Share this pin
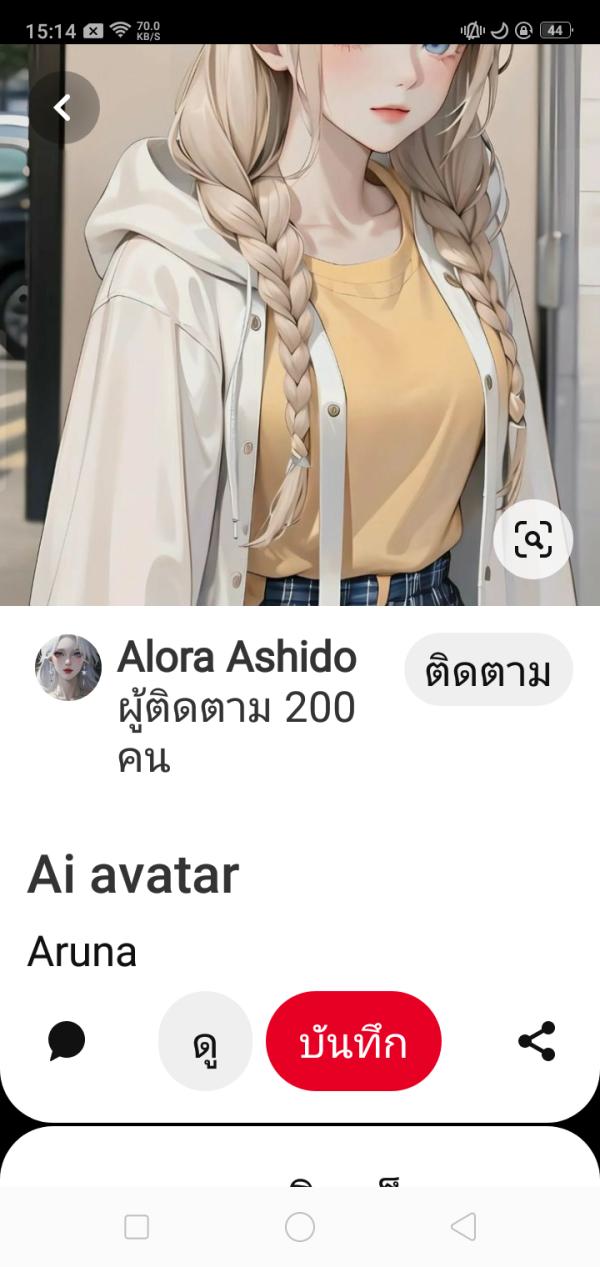This screenshot has width=600, height=1267. click(x=537, y=1041)
